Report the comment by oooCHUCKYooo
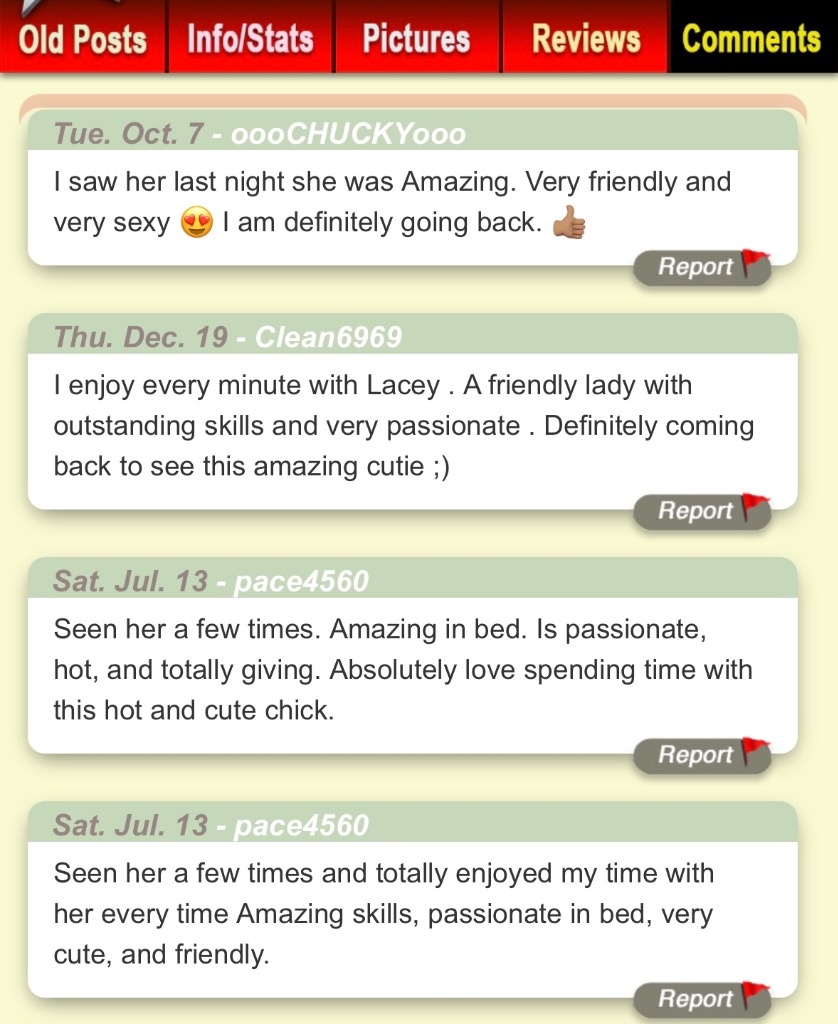Image resolution: width=838 pixels, height=1024 pixels. [x=702, y=267]
